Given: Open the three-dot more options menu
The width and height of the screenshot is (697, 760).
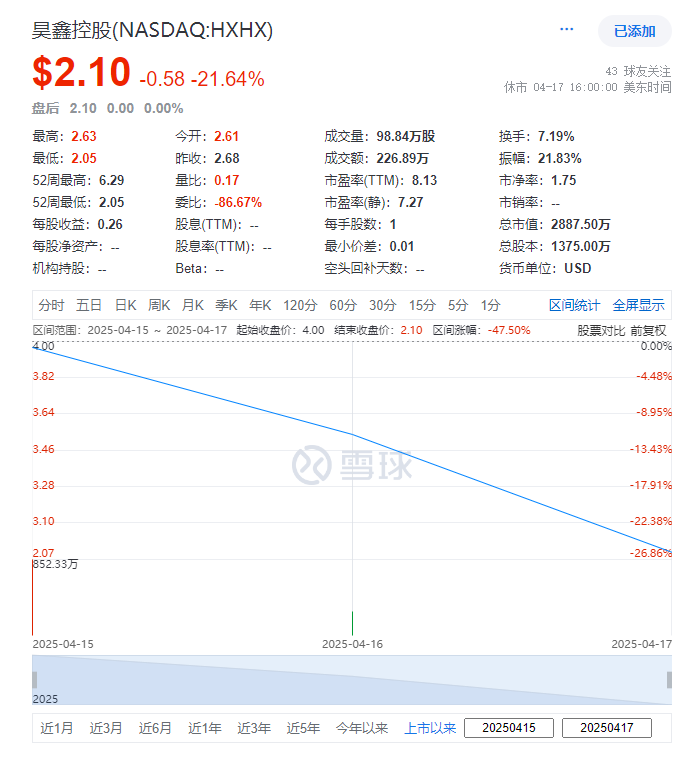Looking at the screenshot, I should click(567, 30).
